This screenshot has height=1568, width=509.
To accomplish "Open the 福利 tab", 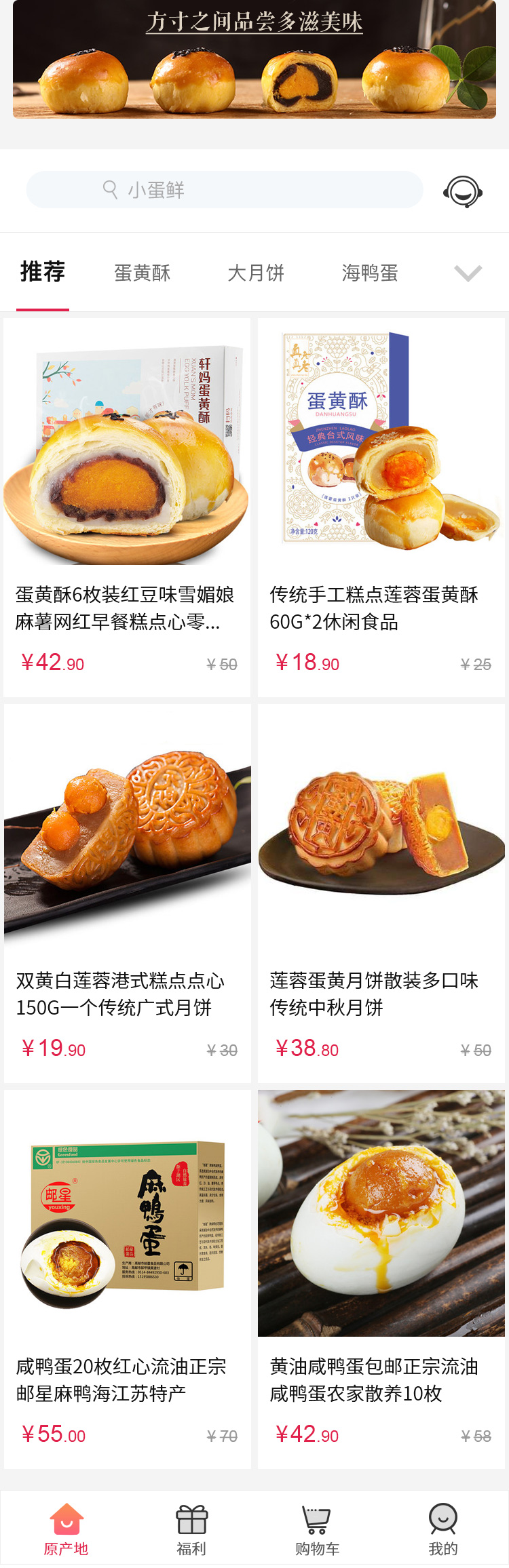I will click(191, 1530).
